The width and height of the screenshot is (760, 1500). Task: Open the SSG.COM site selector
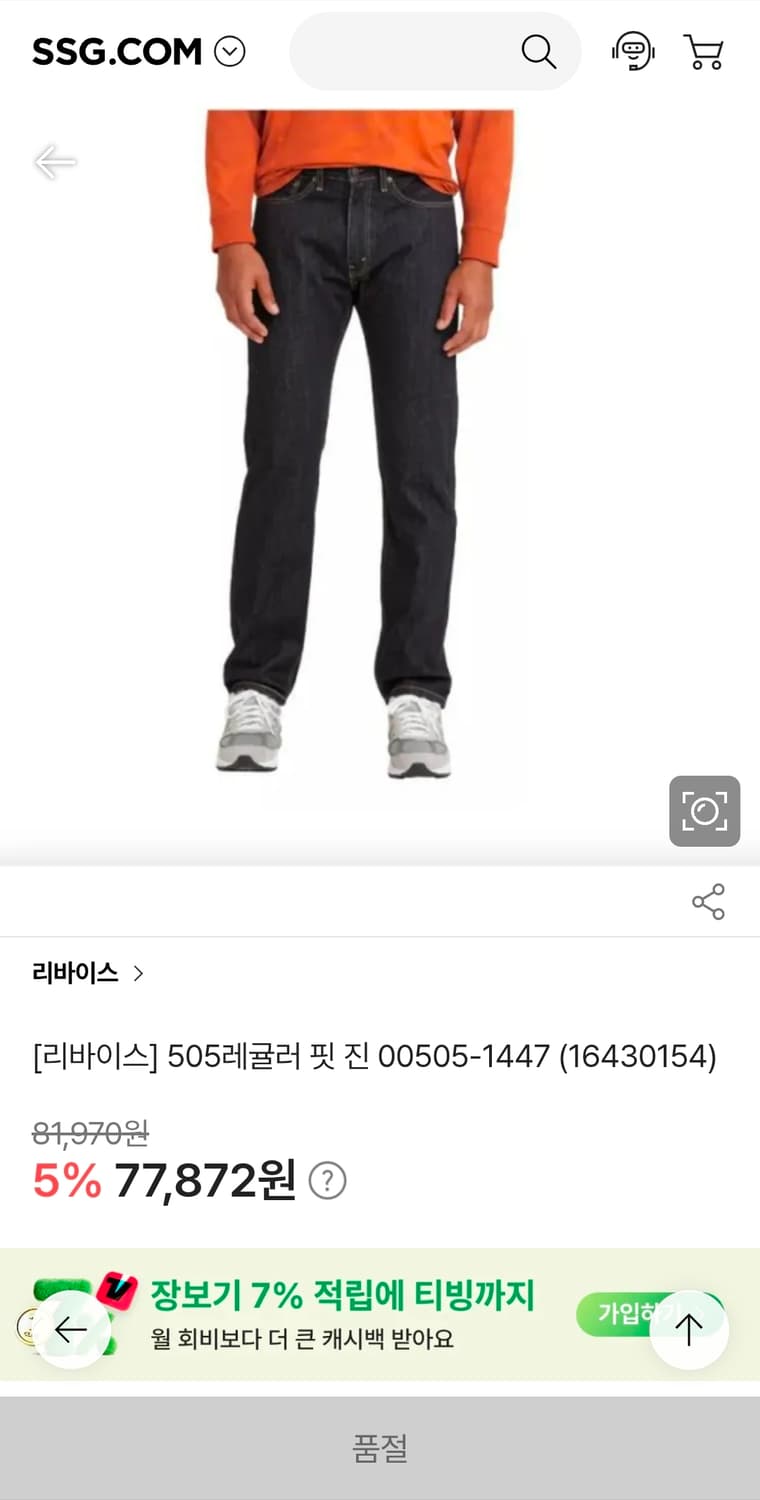pyautogui.click(x=115, y=51)
